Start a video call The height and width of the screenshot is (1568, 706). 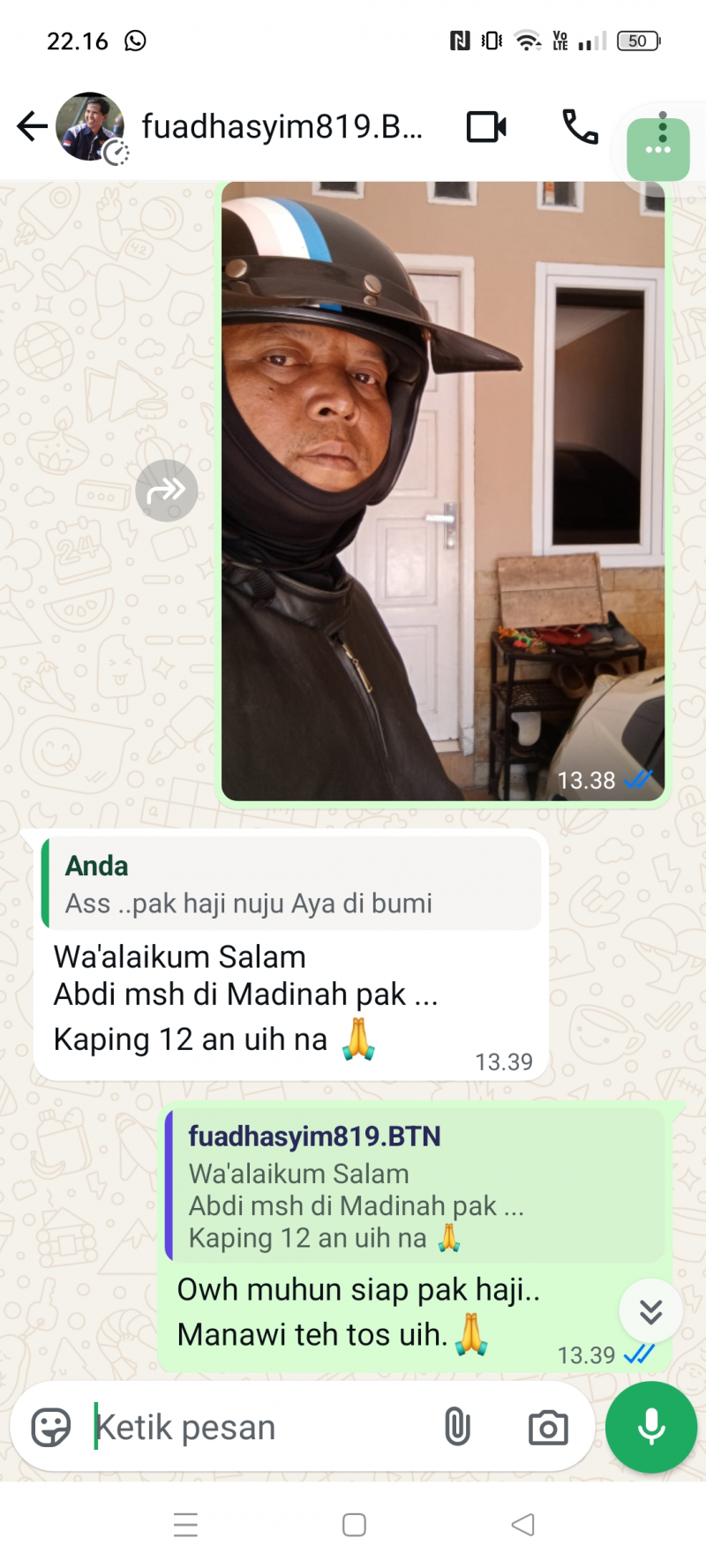coord(486,127)
